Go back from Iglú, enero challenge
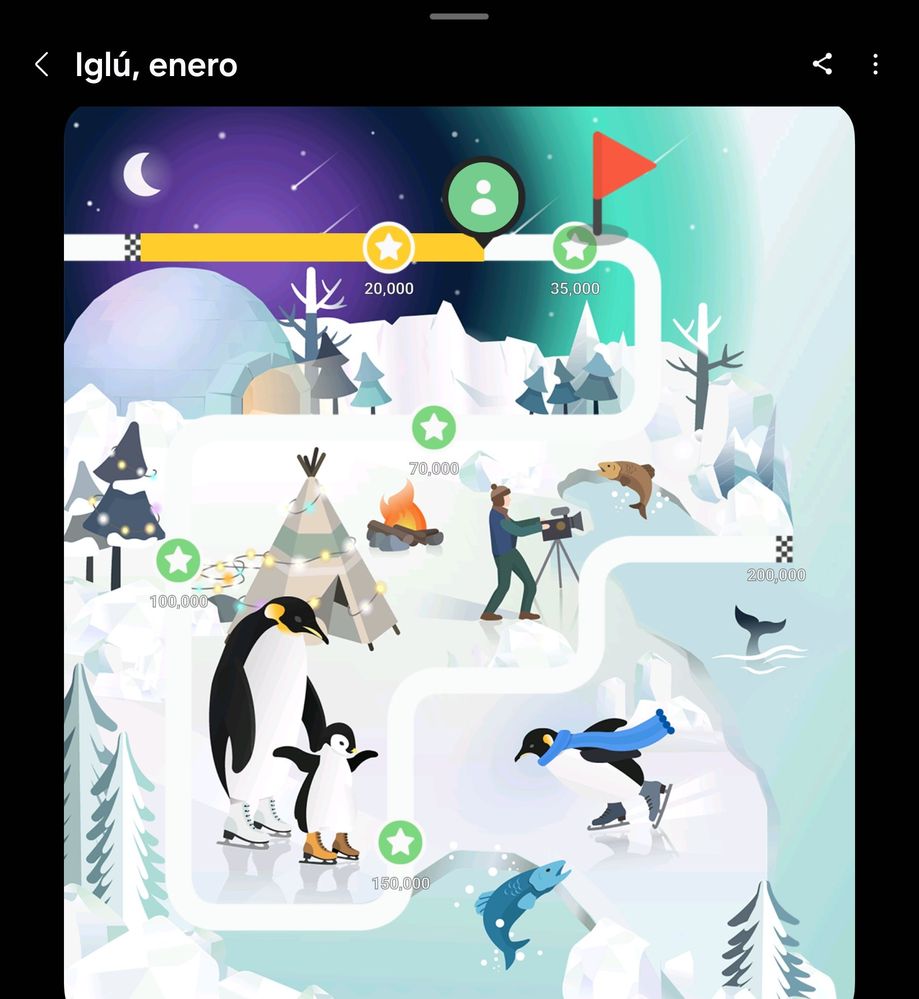The width and height of the screenshot is (919, 999). click(41, 65)
